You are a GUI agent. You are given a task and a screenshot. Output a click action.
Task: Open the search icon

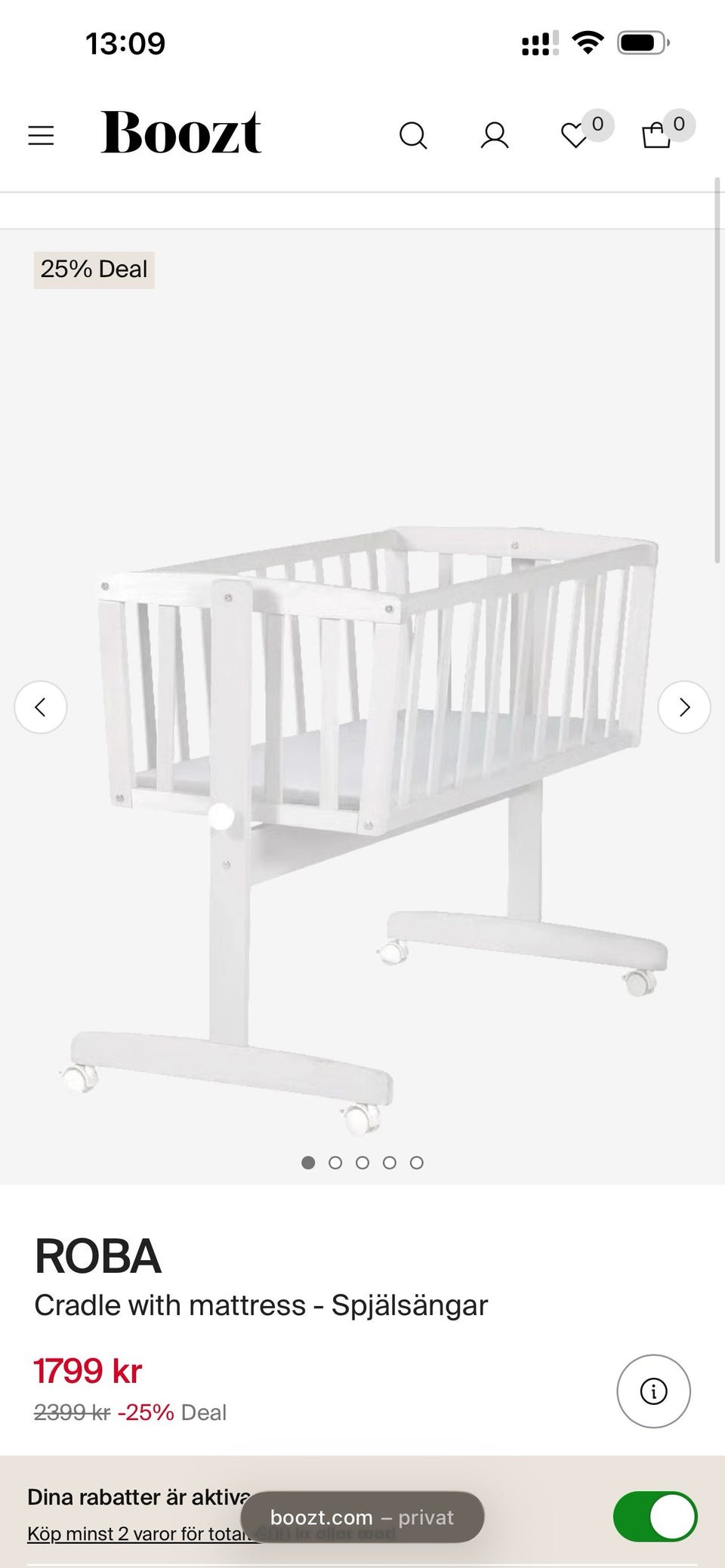412,136
